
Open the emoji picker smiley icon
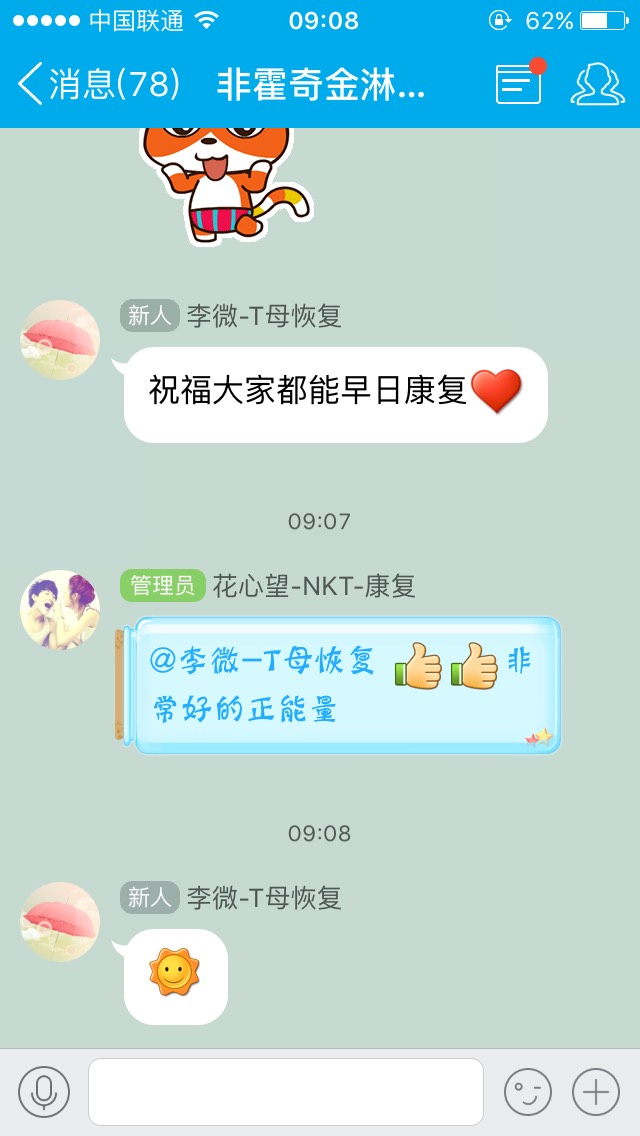point(527,1091)
